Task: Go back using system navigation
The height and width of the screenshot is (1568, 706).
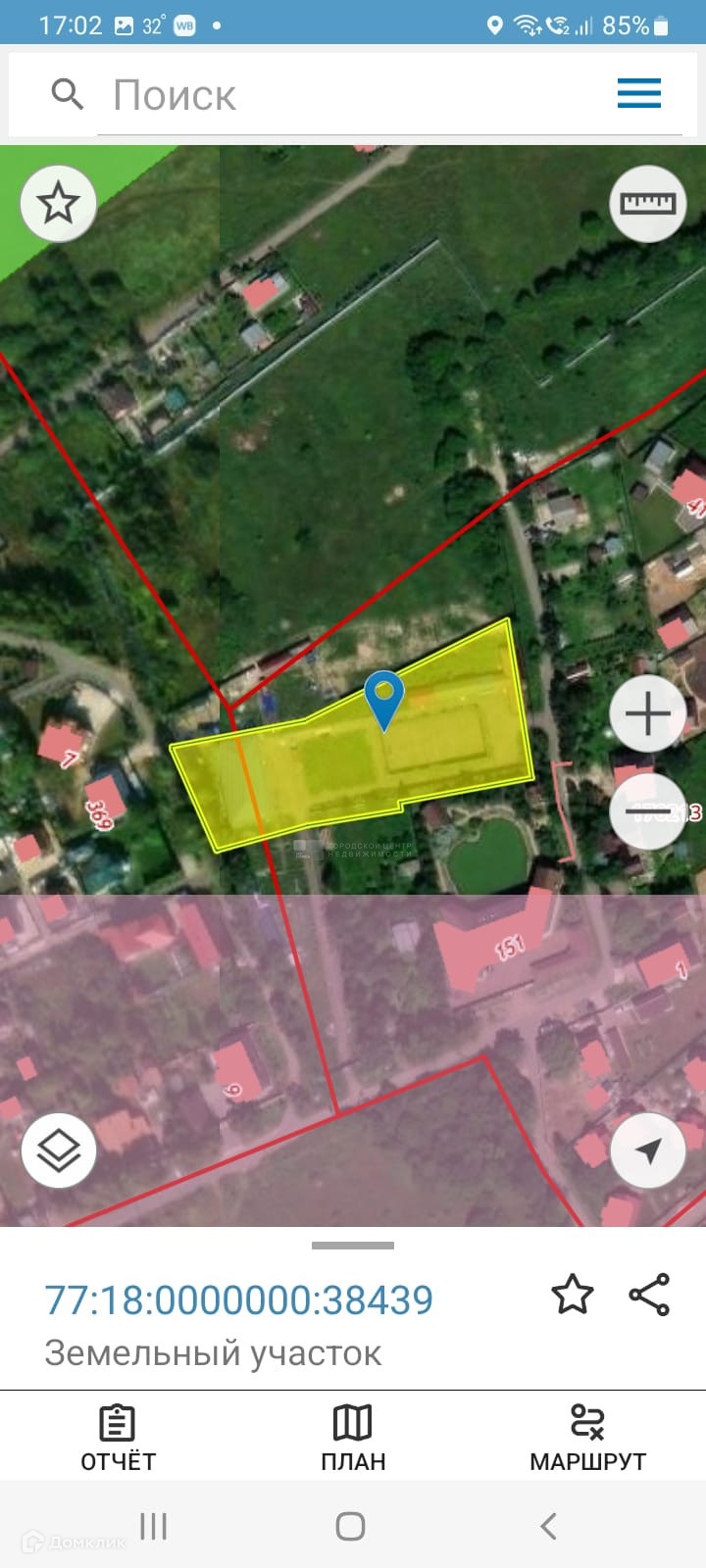Action: 549,1526
